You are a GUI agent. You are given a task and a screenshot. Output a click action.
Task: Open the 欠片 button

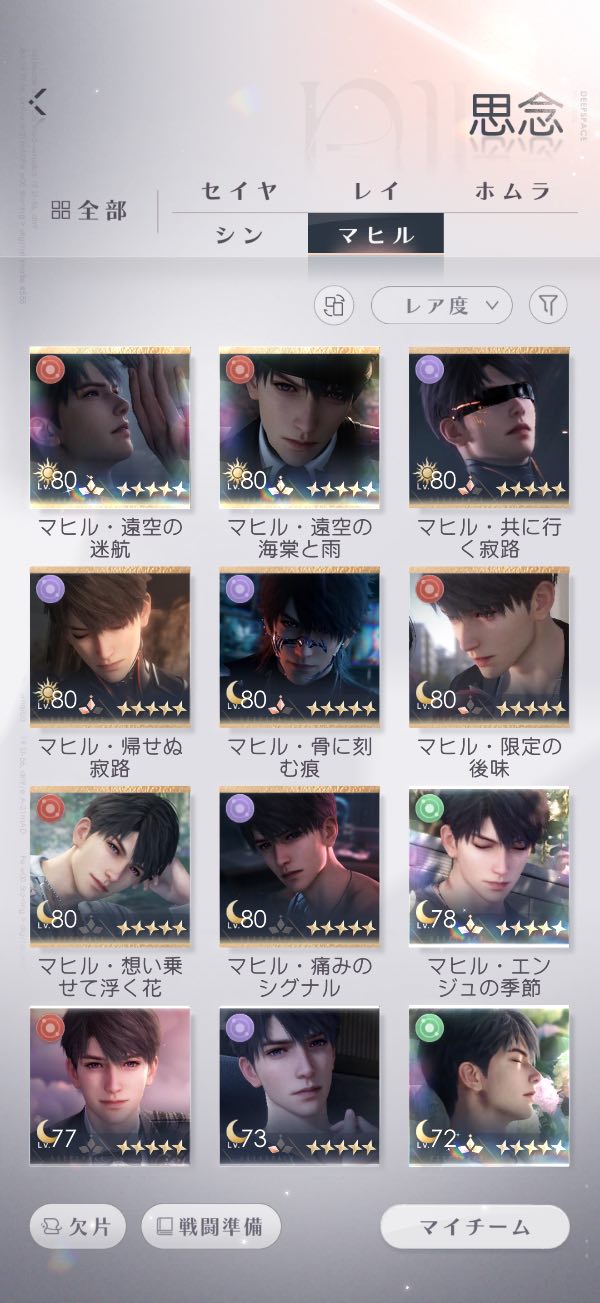(78, 1227)
